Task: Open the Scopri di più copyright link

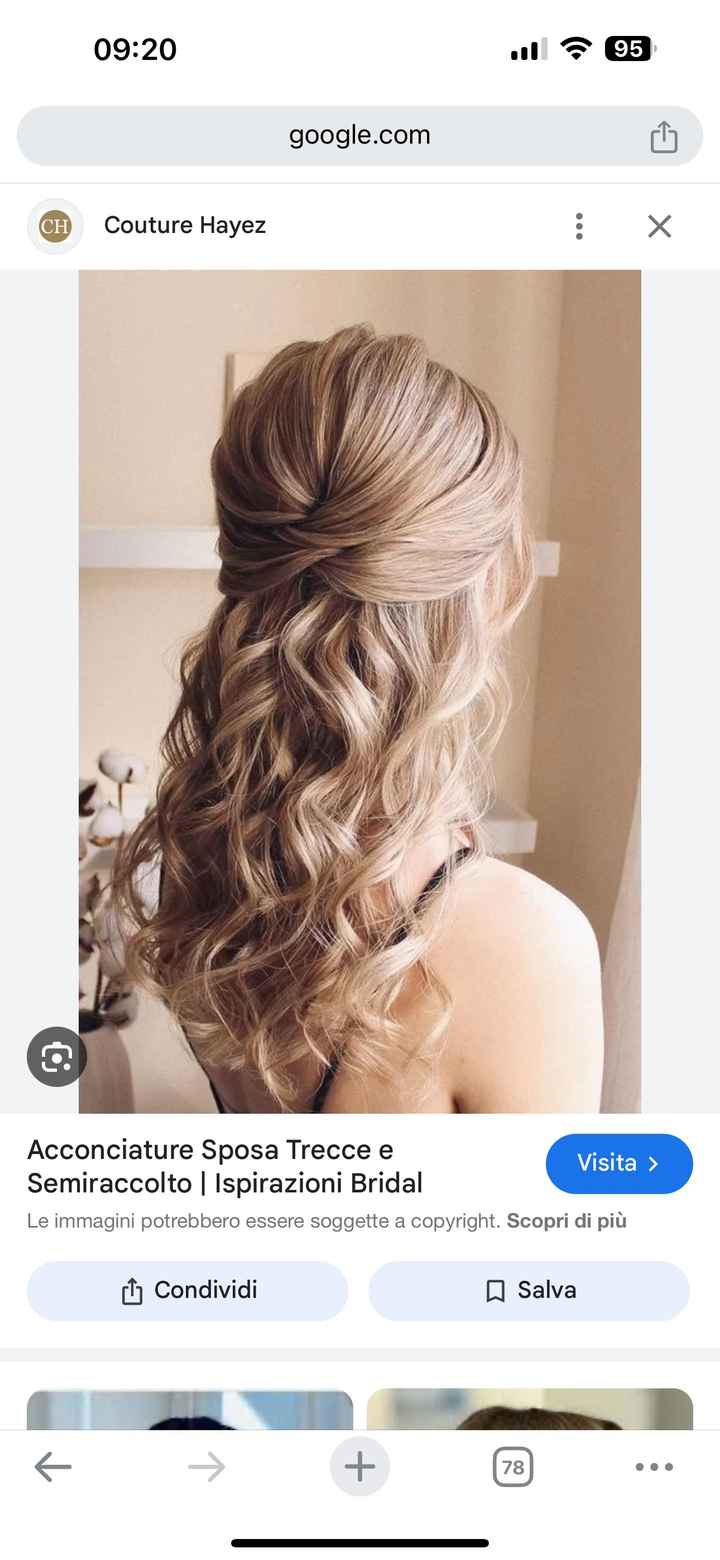Action: (566, 1221)
